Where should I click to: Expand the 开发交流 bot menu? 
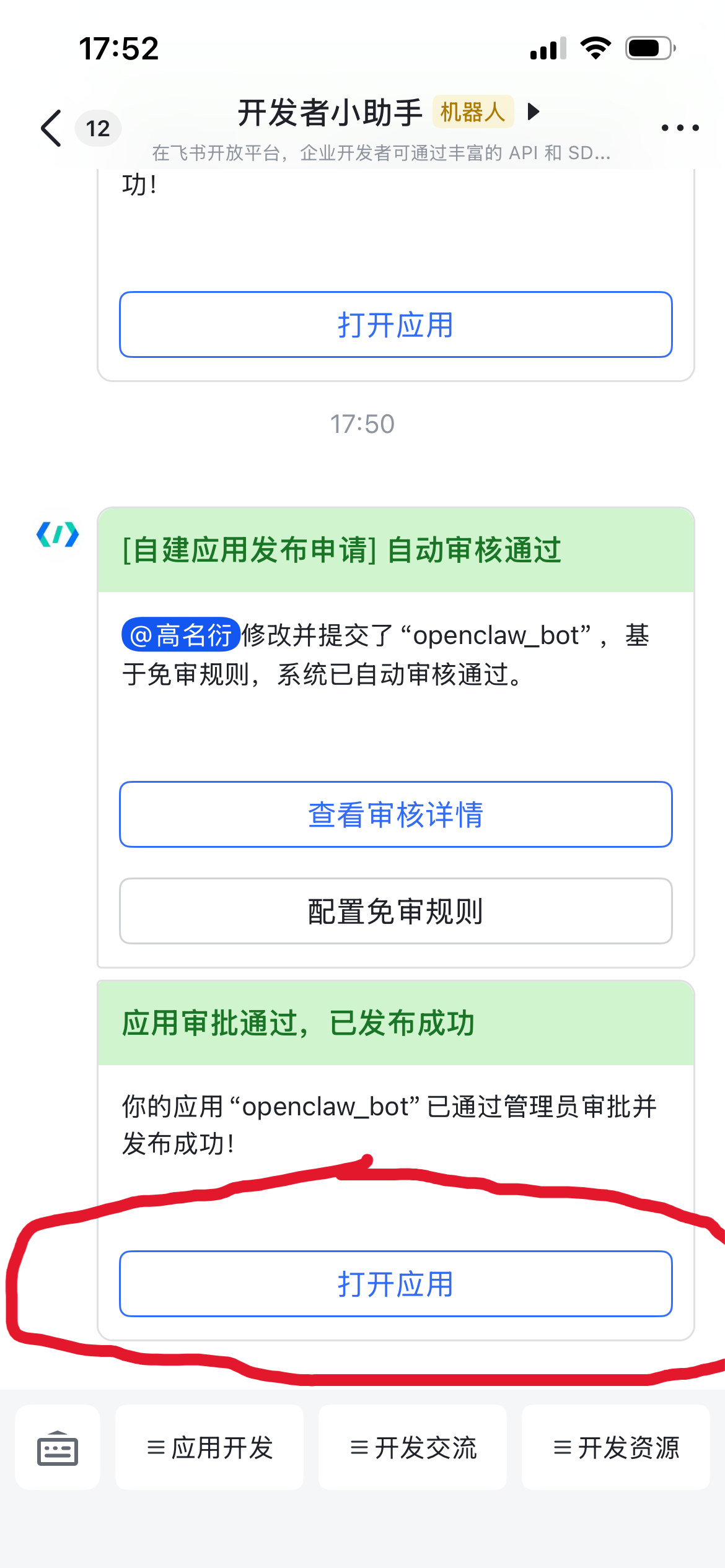click(413, 1448)
